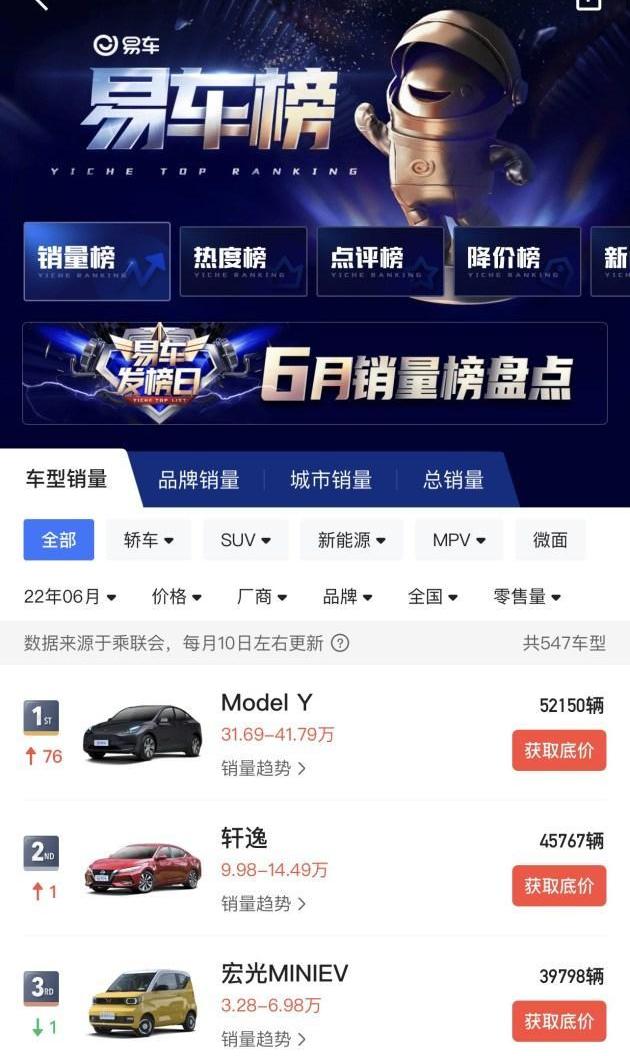Select the 微面 filter chip
This screenshot has height=1056, width=630.
[x=550, y=540]
